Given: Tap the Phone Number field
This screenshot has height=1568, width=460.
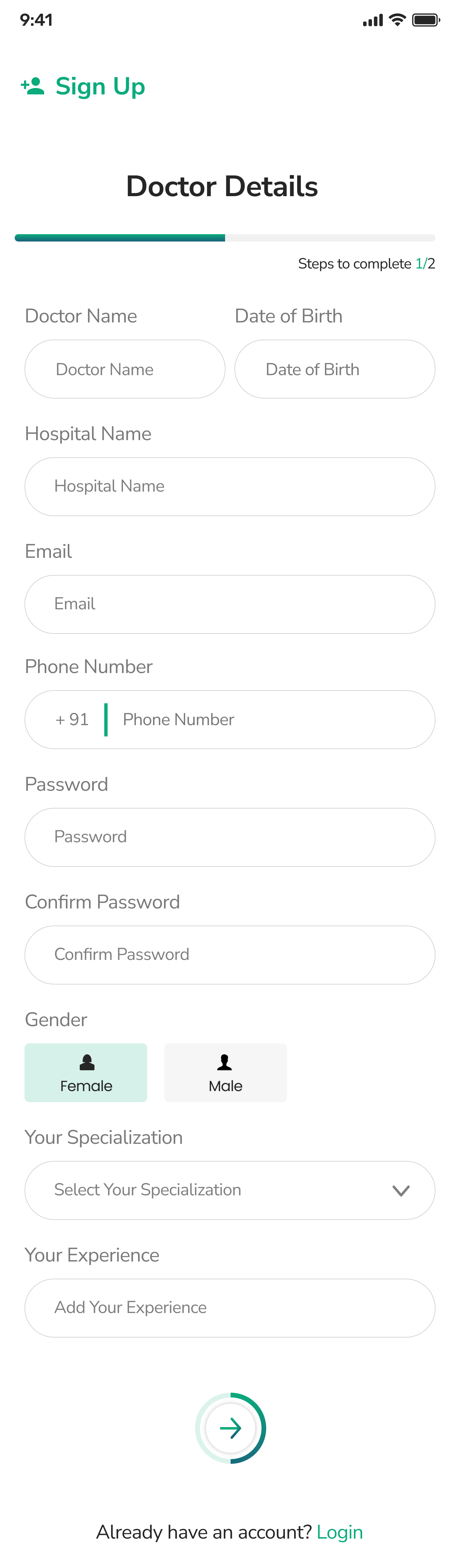Looking at the screenshot, I should tap(268, 719).
